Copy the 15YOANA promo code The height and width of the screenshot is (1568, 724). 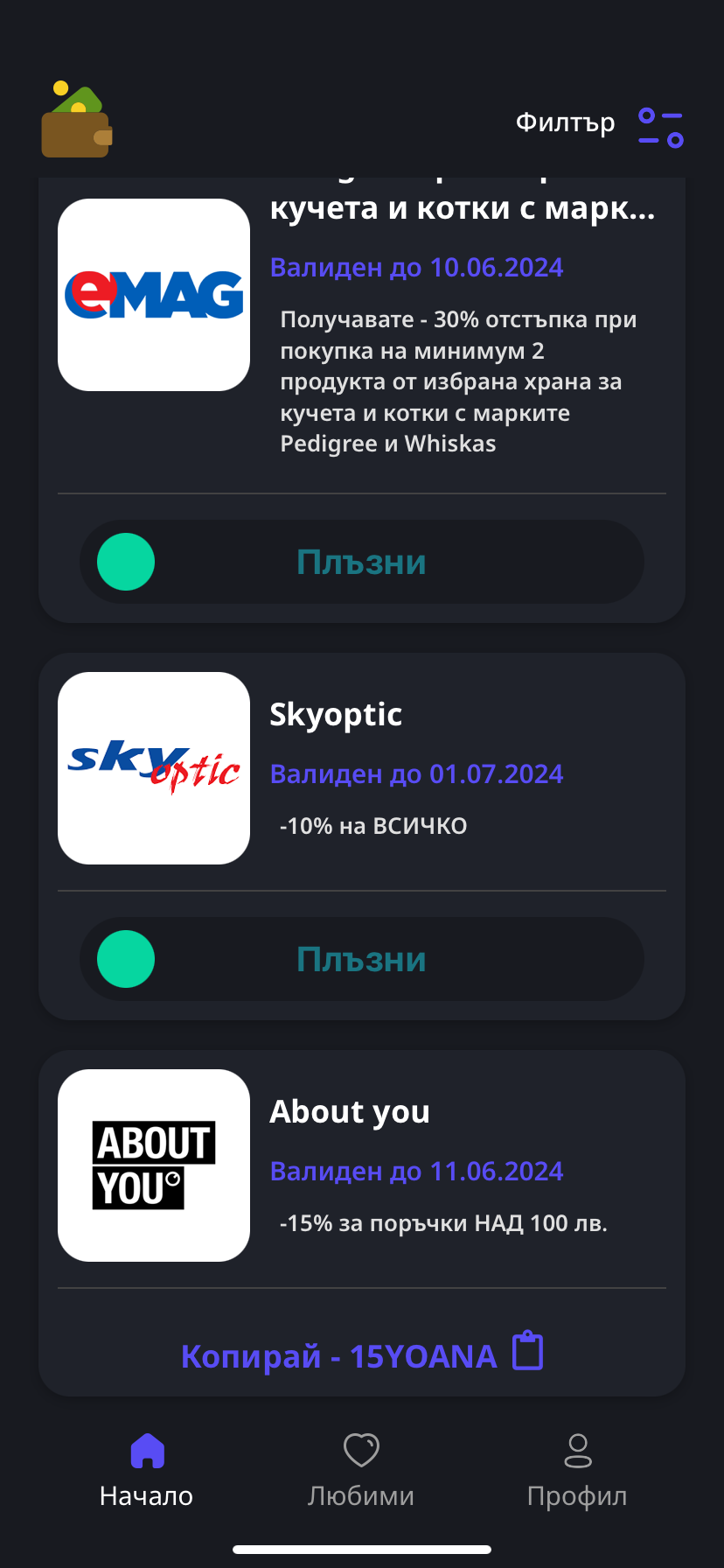click(362, 1355)
